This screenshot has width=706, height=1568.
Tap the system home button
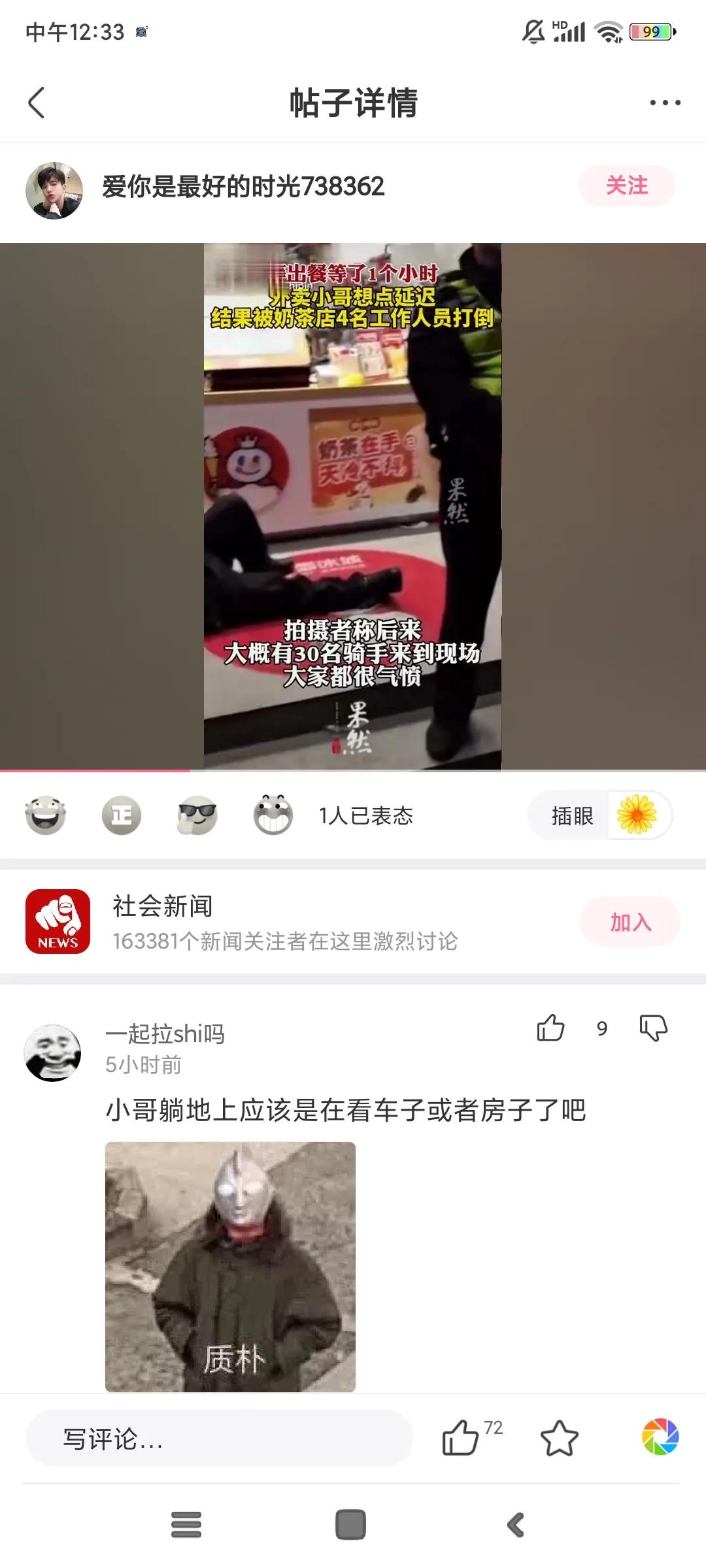(350, 1525)
